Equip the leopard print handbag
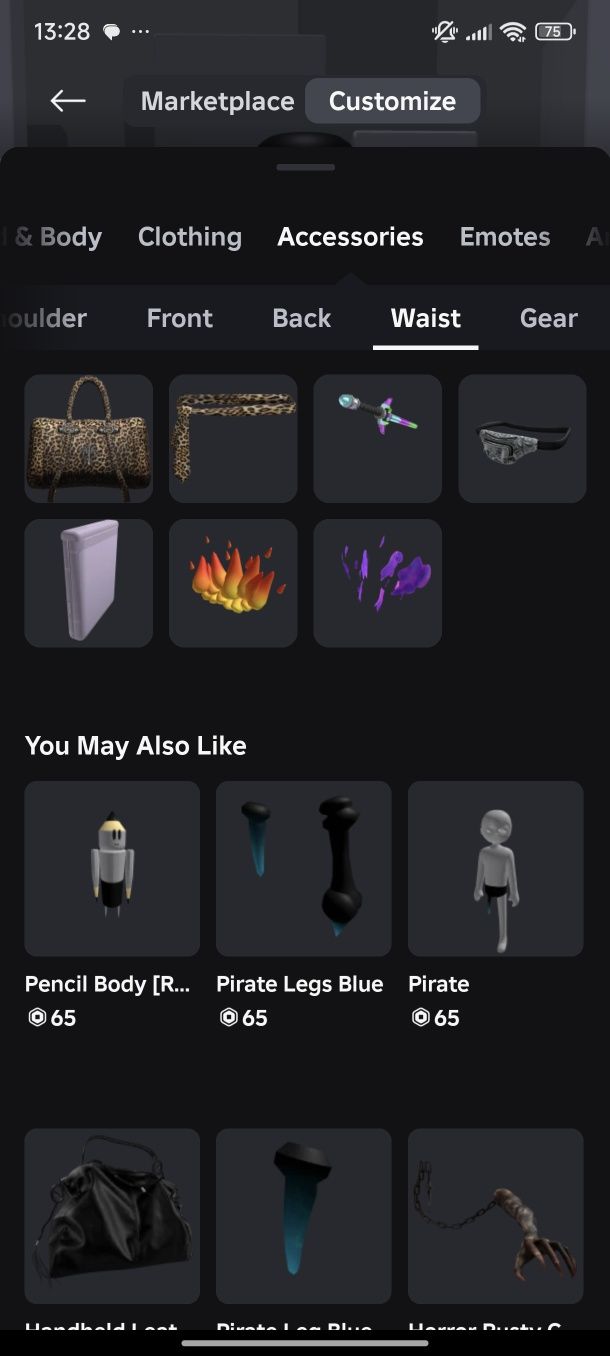Viewport: 610px width, 1356px height. [89, 439]
